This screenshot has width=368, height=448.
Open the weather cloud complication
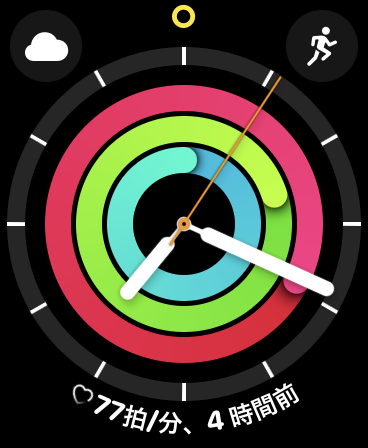click(46, 46)
